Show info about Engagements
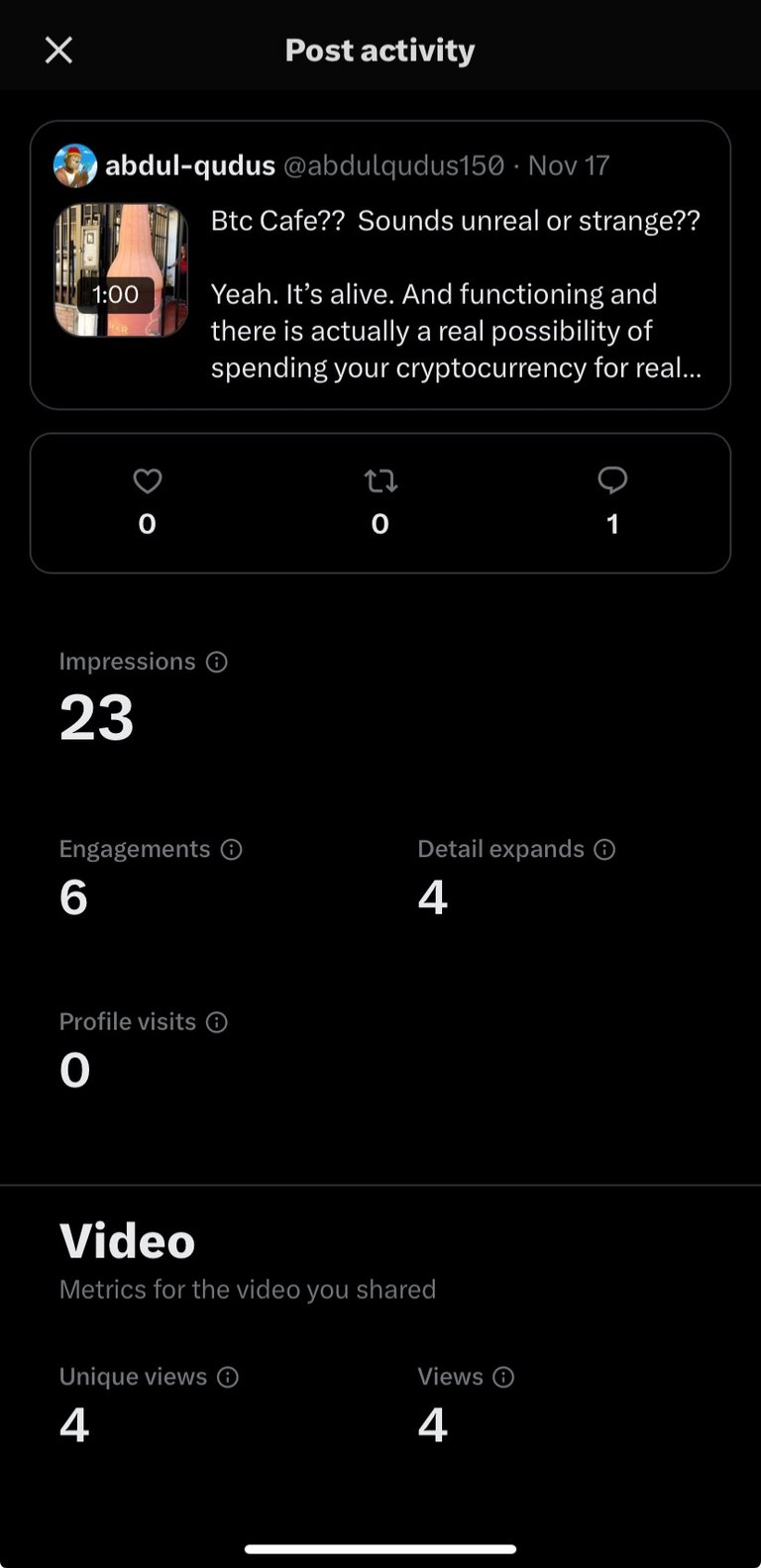This screenshot has width=761, height=1568. tap(232, 850)
